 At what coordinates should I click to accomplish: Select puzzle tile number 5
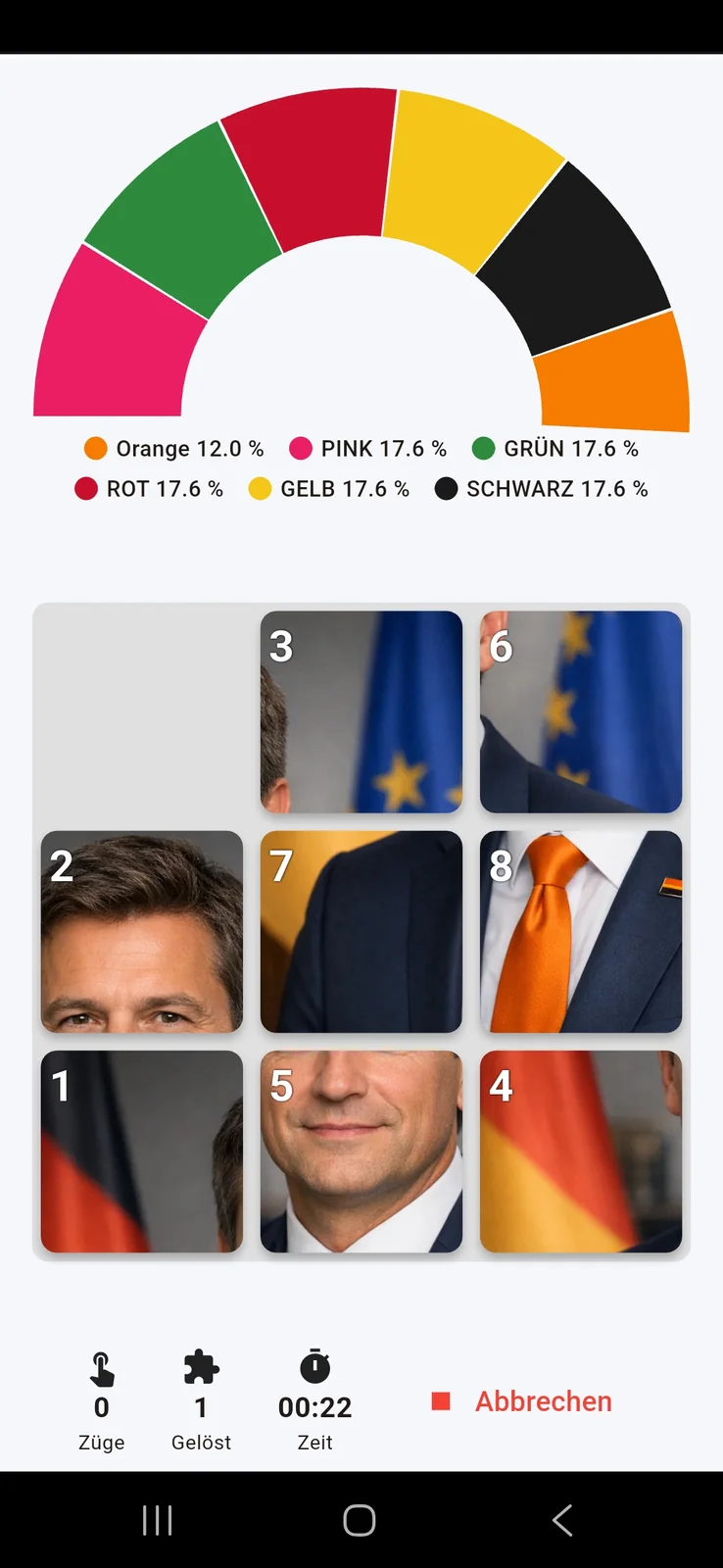point(361,1151)
